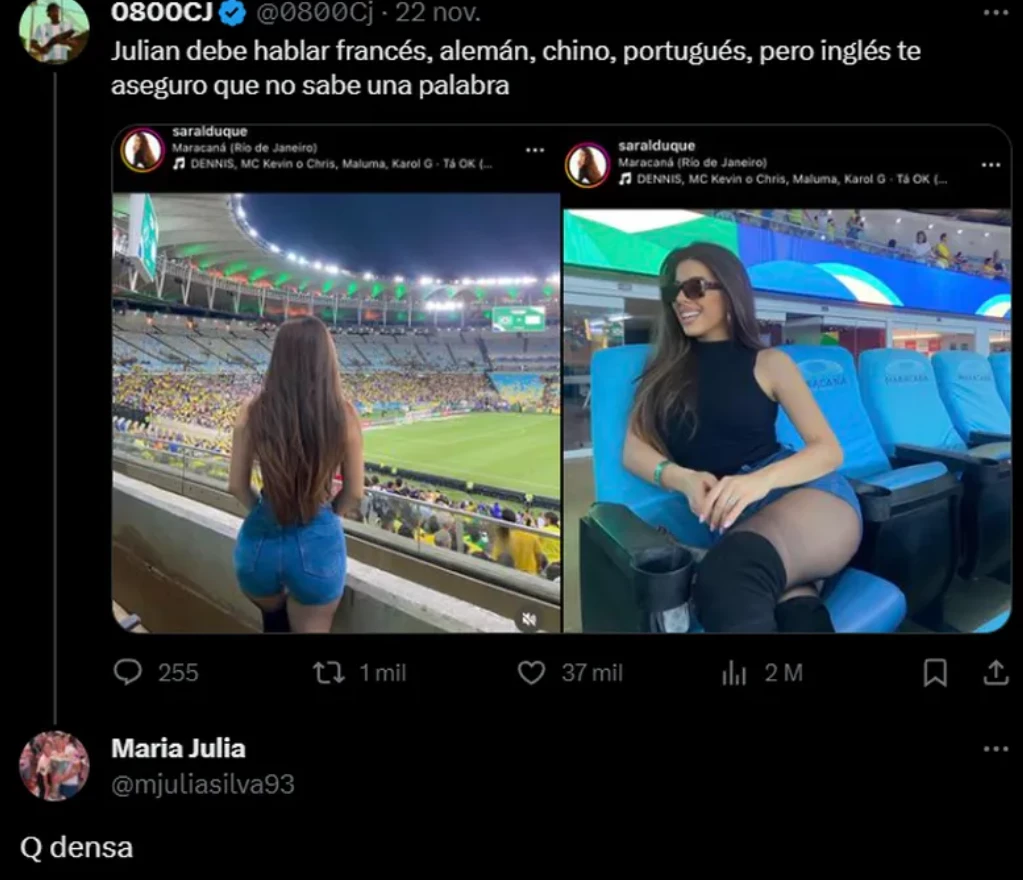Open the overflow menu on 0800CJ's post

pos(995,13)
